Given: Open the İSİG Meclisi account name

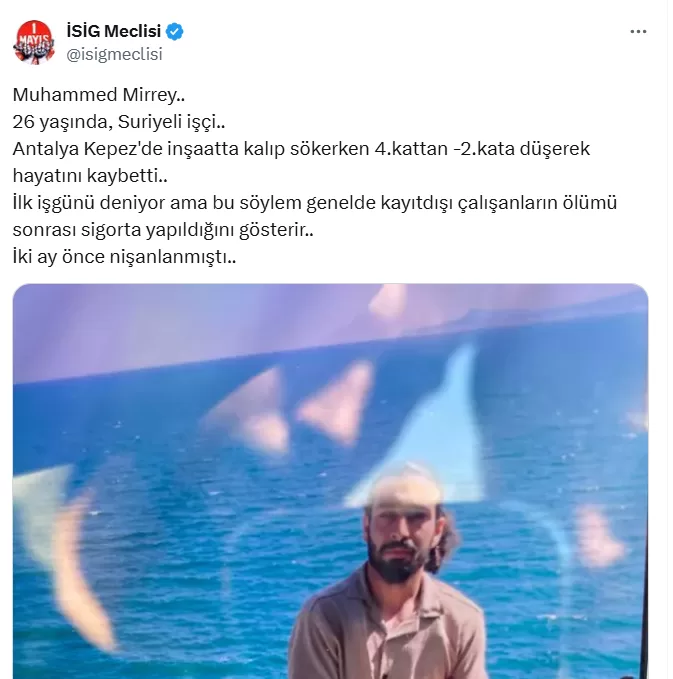Looking at the screenshot, I should 113,32.
